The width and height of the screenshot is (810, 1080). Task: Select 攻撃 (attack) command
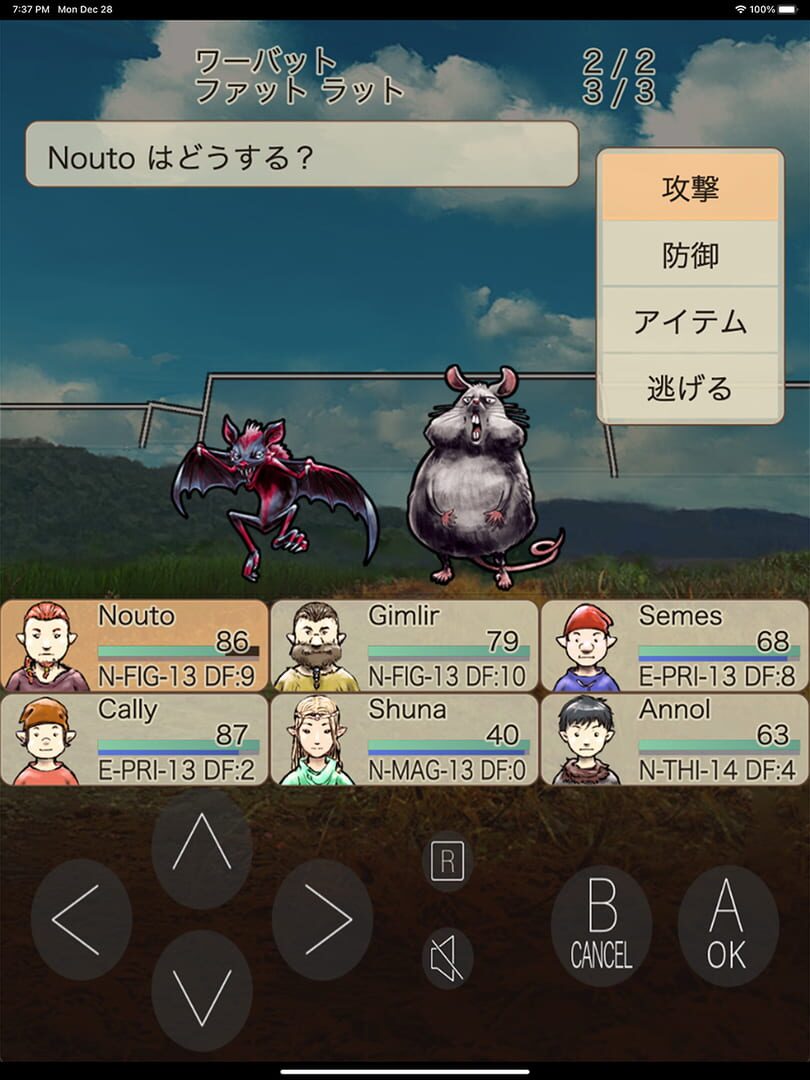(690, 189)
